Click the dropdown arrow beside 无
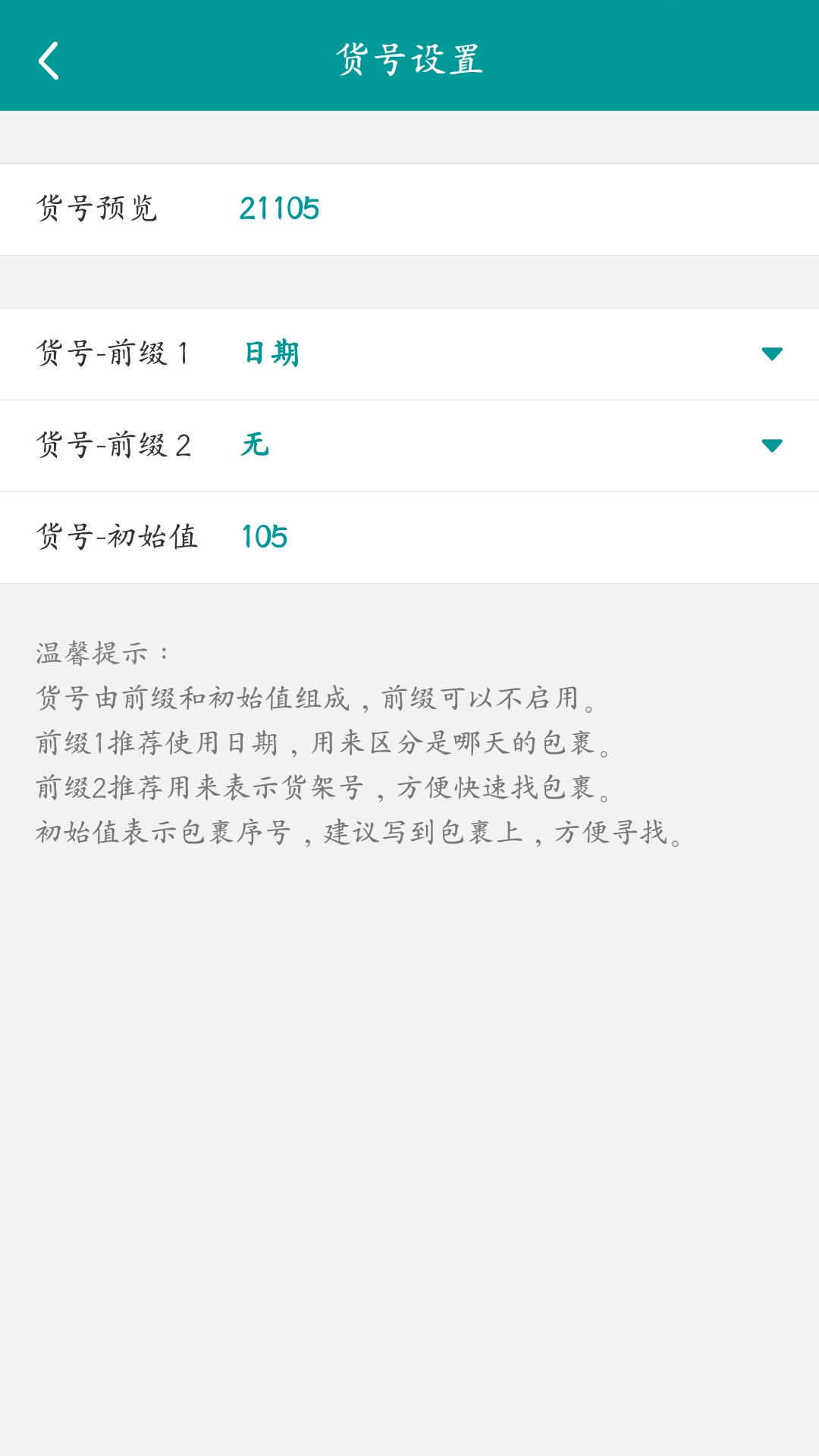Viewport: 819px width, 1456px height. click(x=770, y=446)
